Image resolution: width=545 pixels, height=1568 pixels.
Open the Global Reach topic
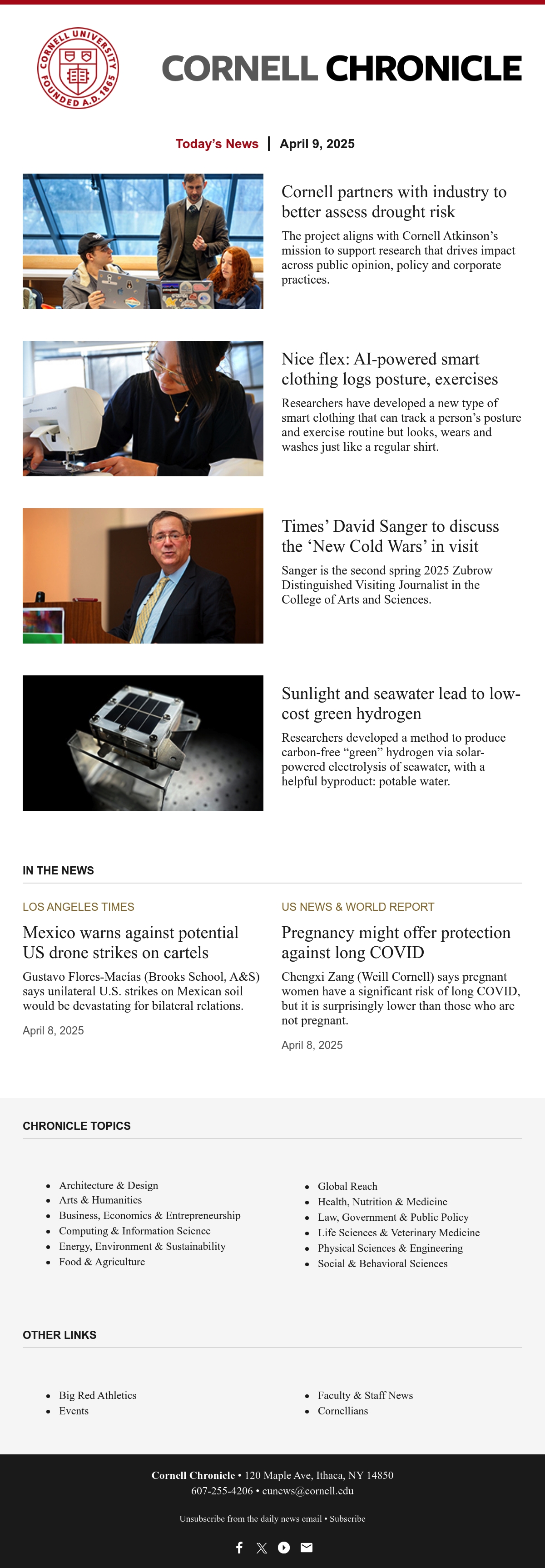[347, 1186]
